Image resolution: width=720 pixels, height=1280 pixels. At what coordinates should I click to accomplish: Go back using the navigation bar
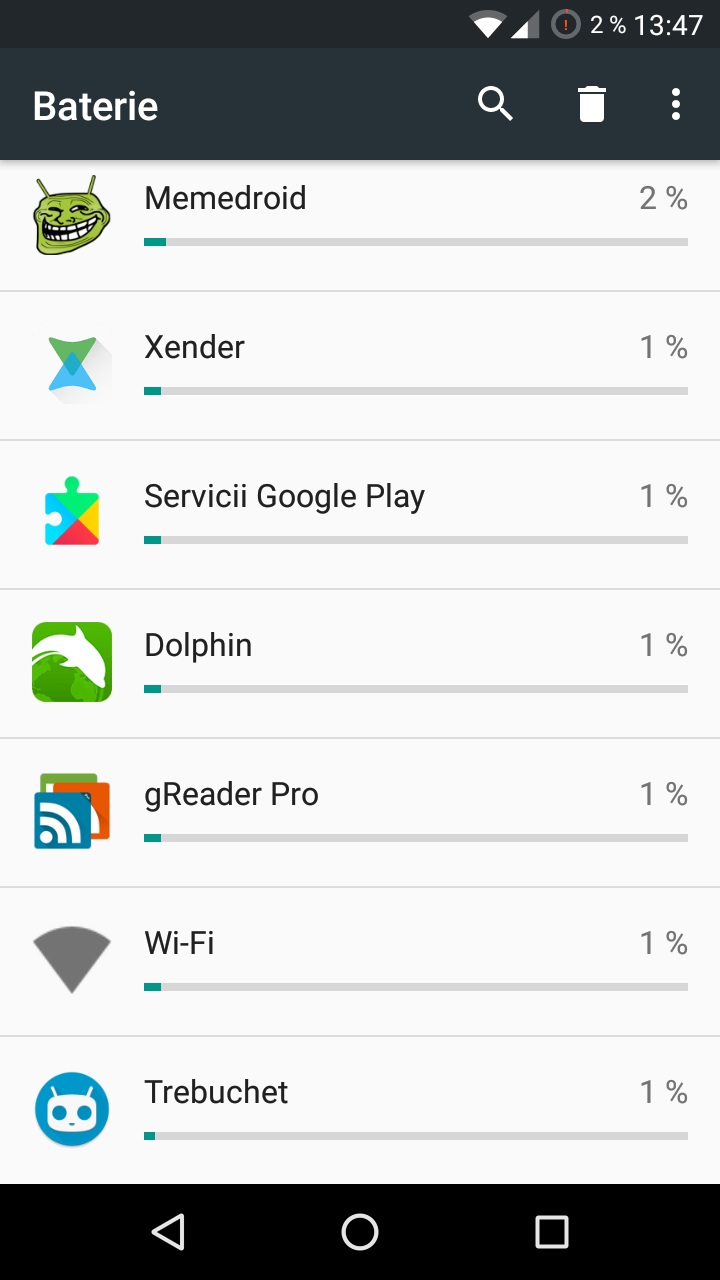[x=168, y=1232]
